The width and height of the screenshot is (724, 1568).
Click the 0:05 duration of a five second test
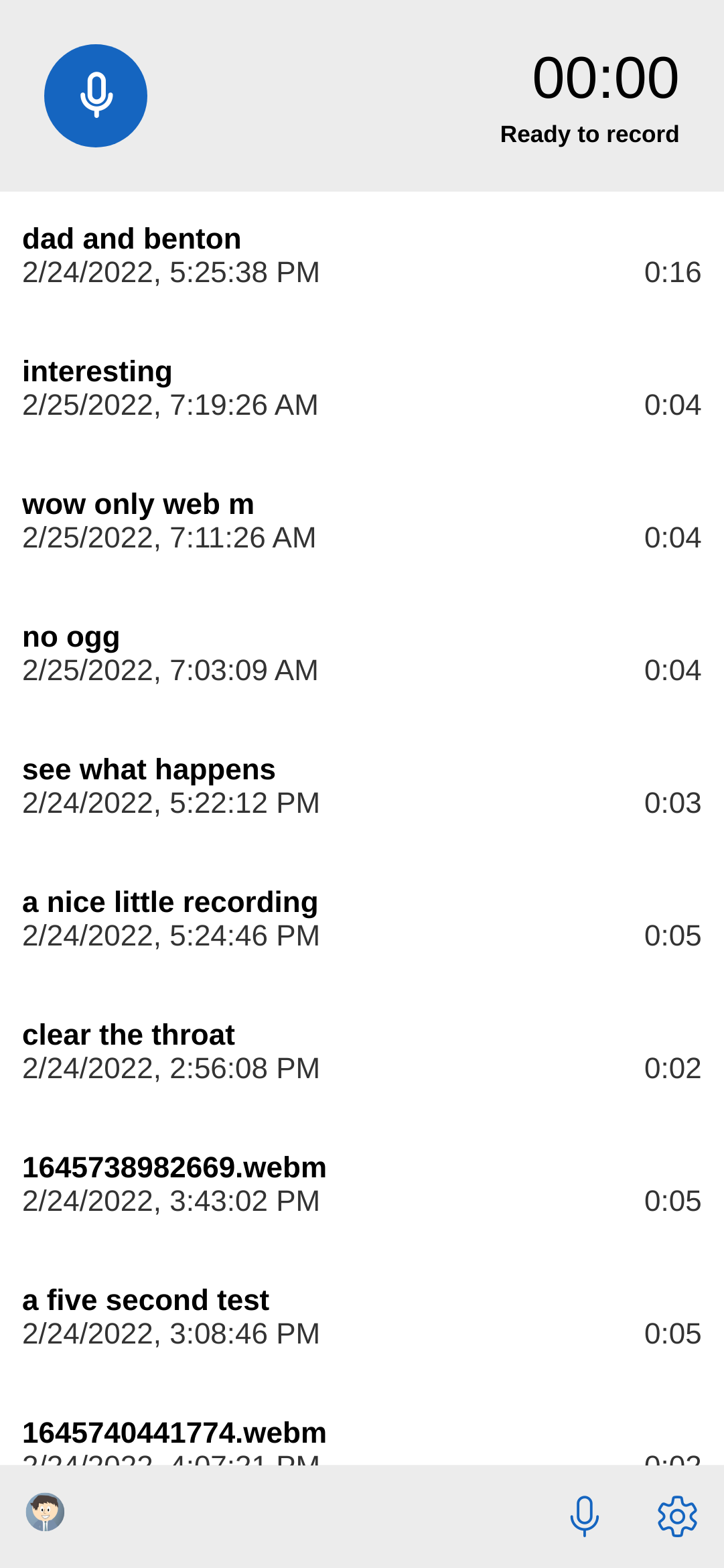673,1333
